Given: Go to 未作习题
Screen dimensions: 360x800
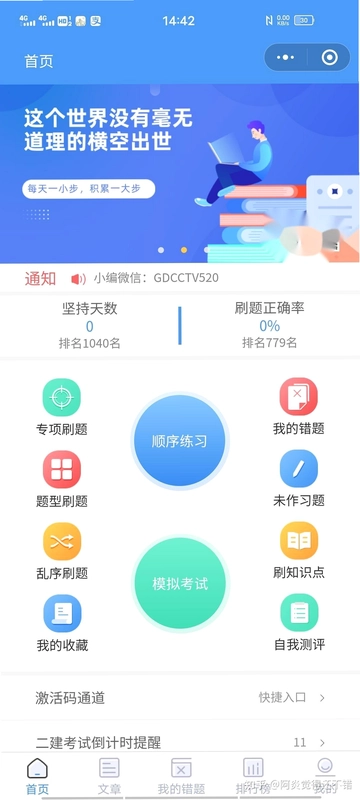Looking at the screenshot, I should [299, 479].
